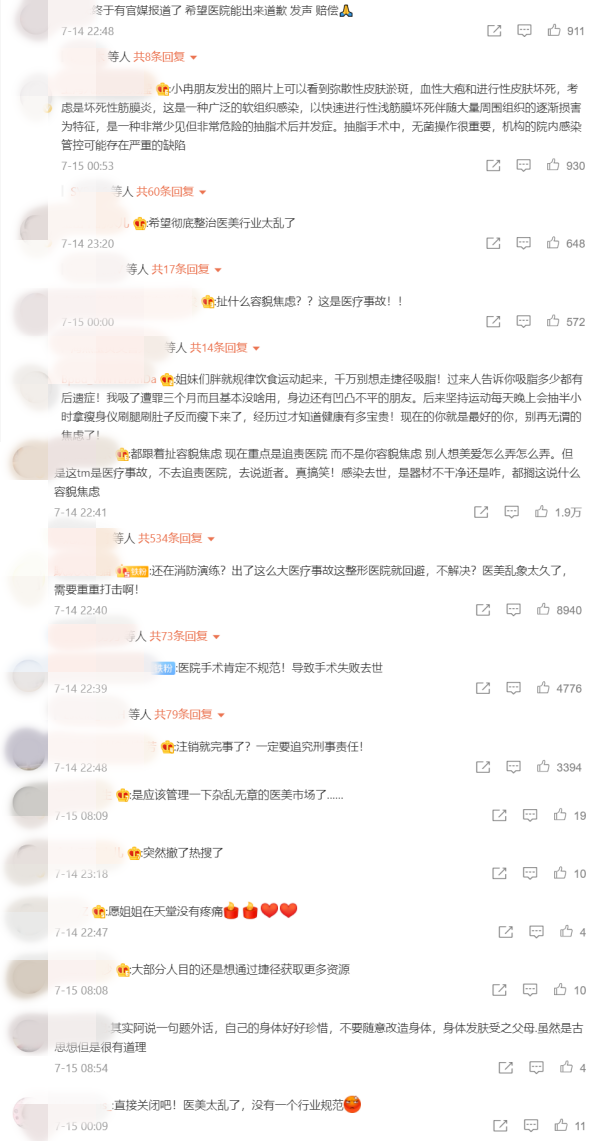Screen dimensions: 600x1141
Task: Expand the 共60条回复 replies
Action: coord(171,191)
